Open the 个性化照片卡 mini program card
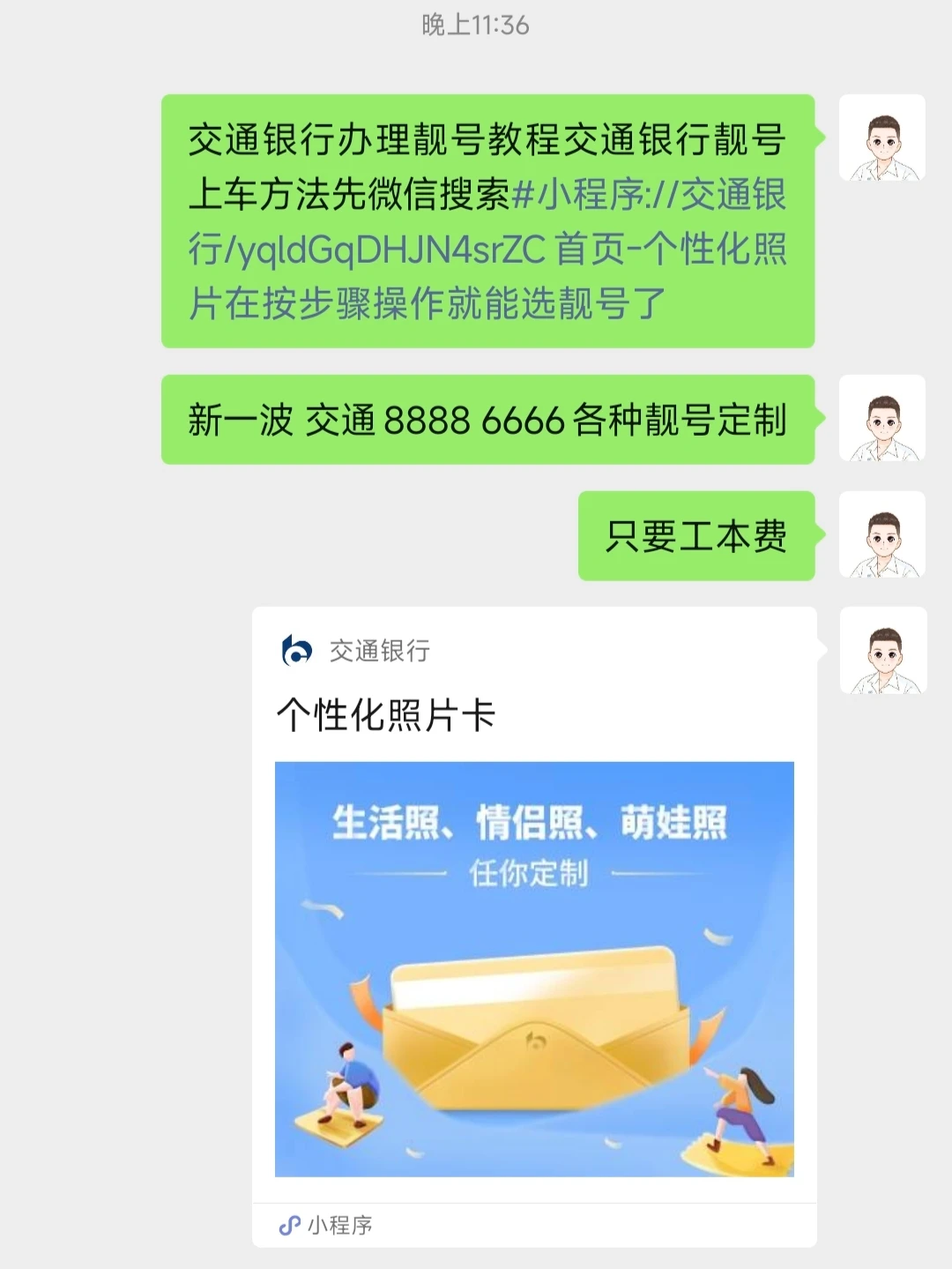Image resolution: width=952 pixels, height=1269 pixels. (534, 926)
